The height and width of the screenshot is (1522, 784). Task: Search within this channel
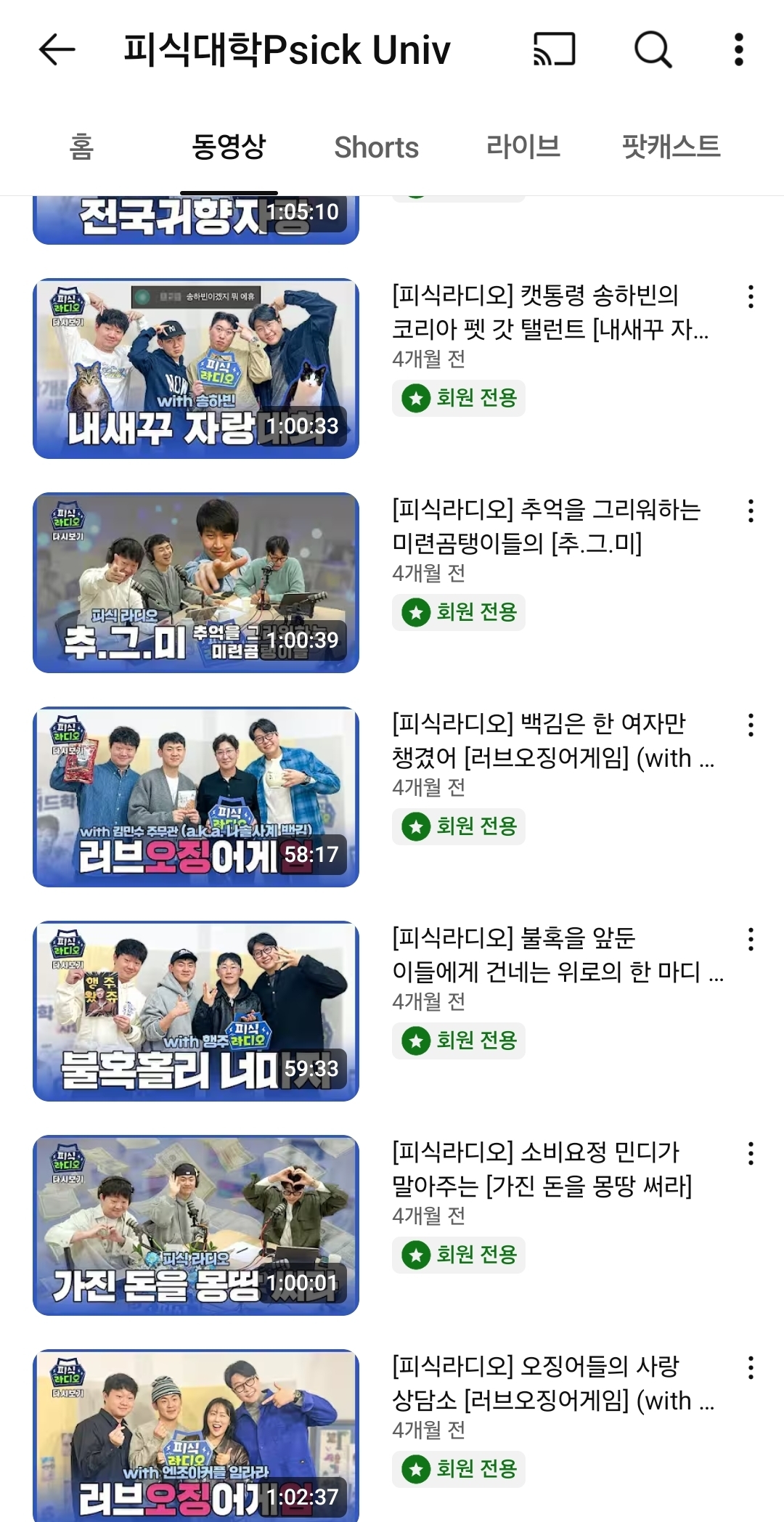[653, 50]
